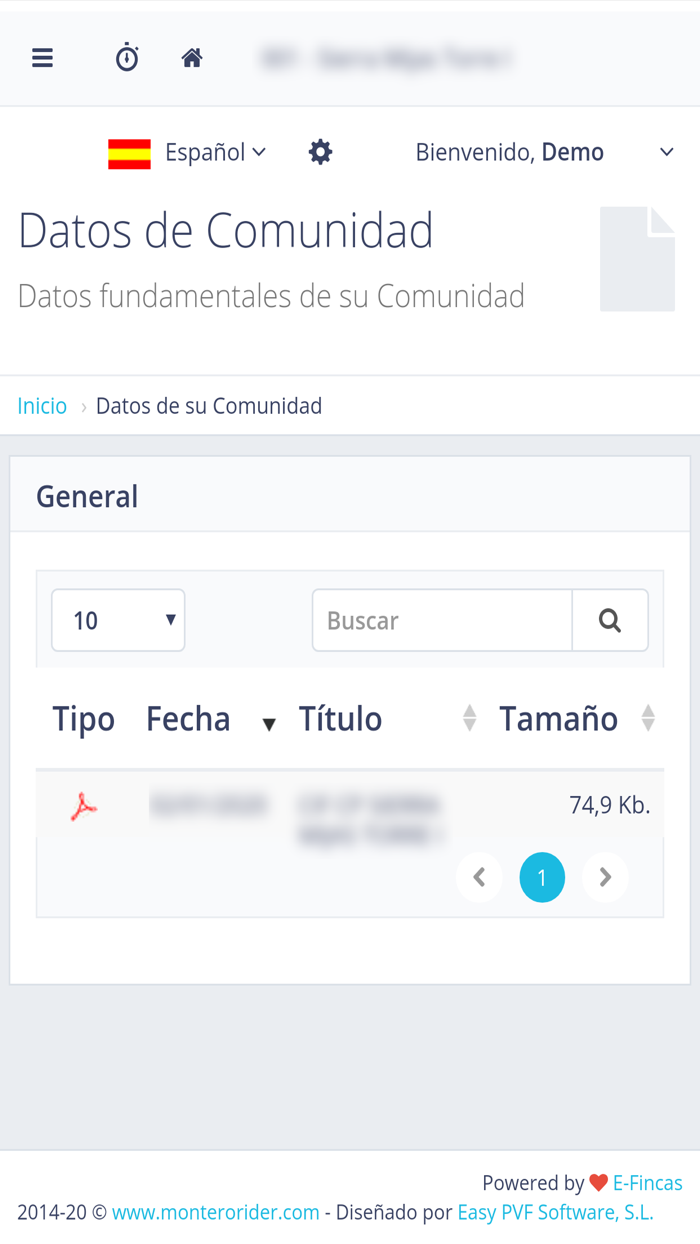Open www.monterorider.com link
Screen dimensions: 700x1244
click(x=215, y=1212)
